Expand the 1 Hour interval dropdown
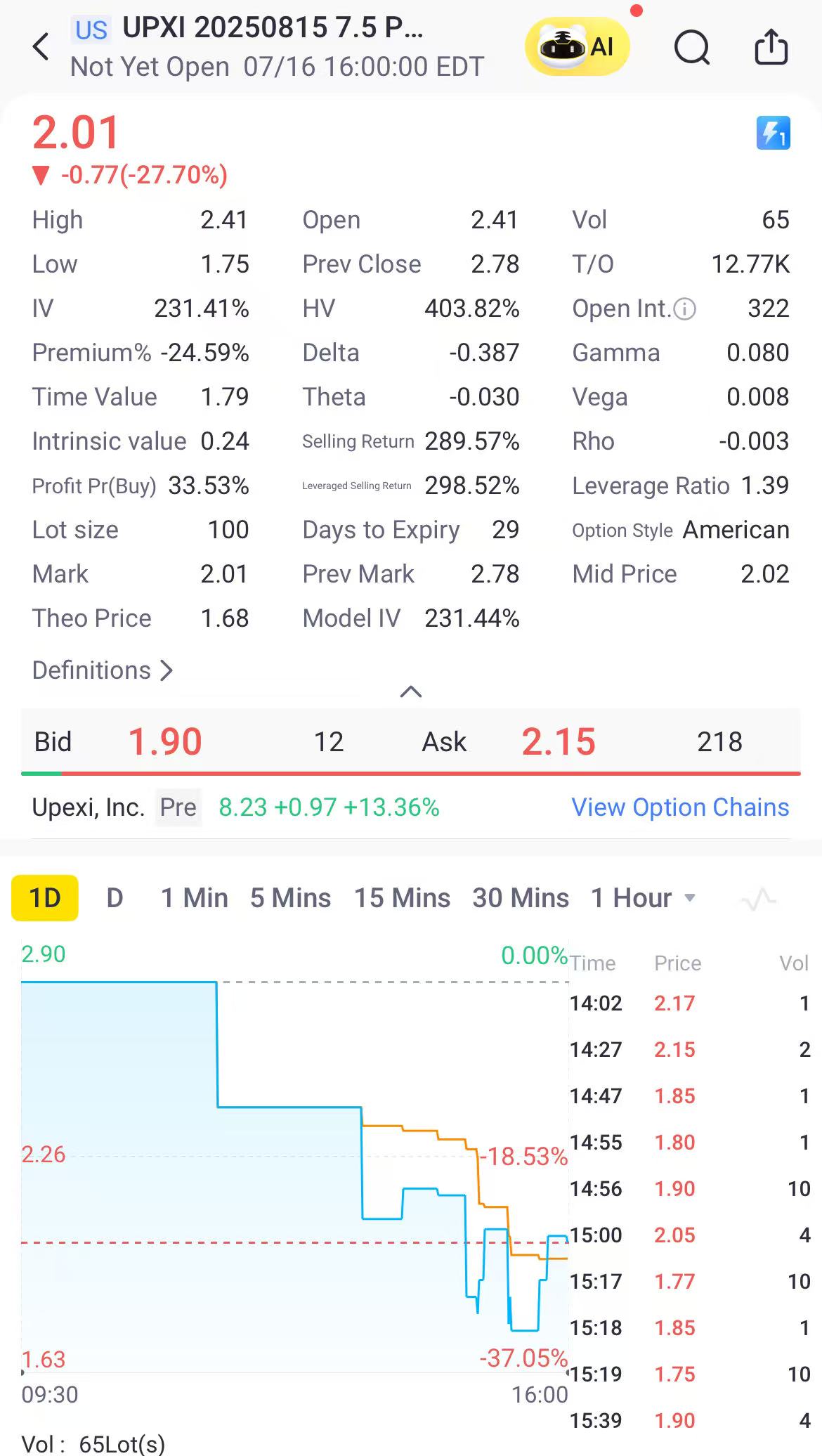The height and width of the screenshot is (1456, 822). point(643,898)
